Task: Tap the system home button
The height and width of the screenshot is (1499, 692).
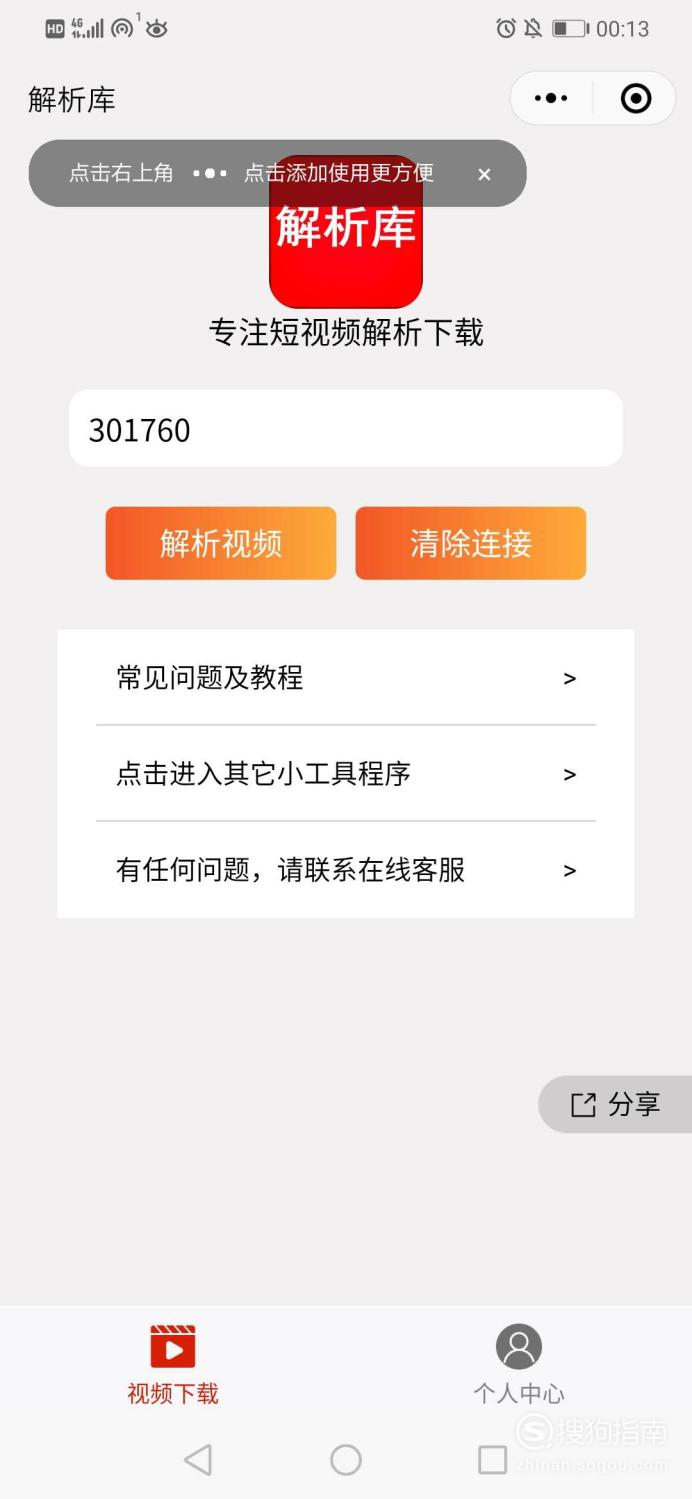Action: tap(346, 1460)
